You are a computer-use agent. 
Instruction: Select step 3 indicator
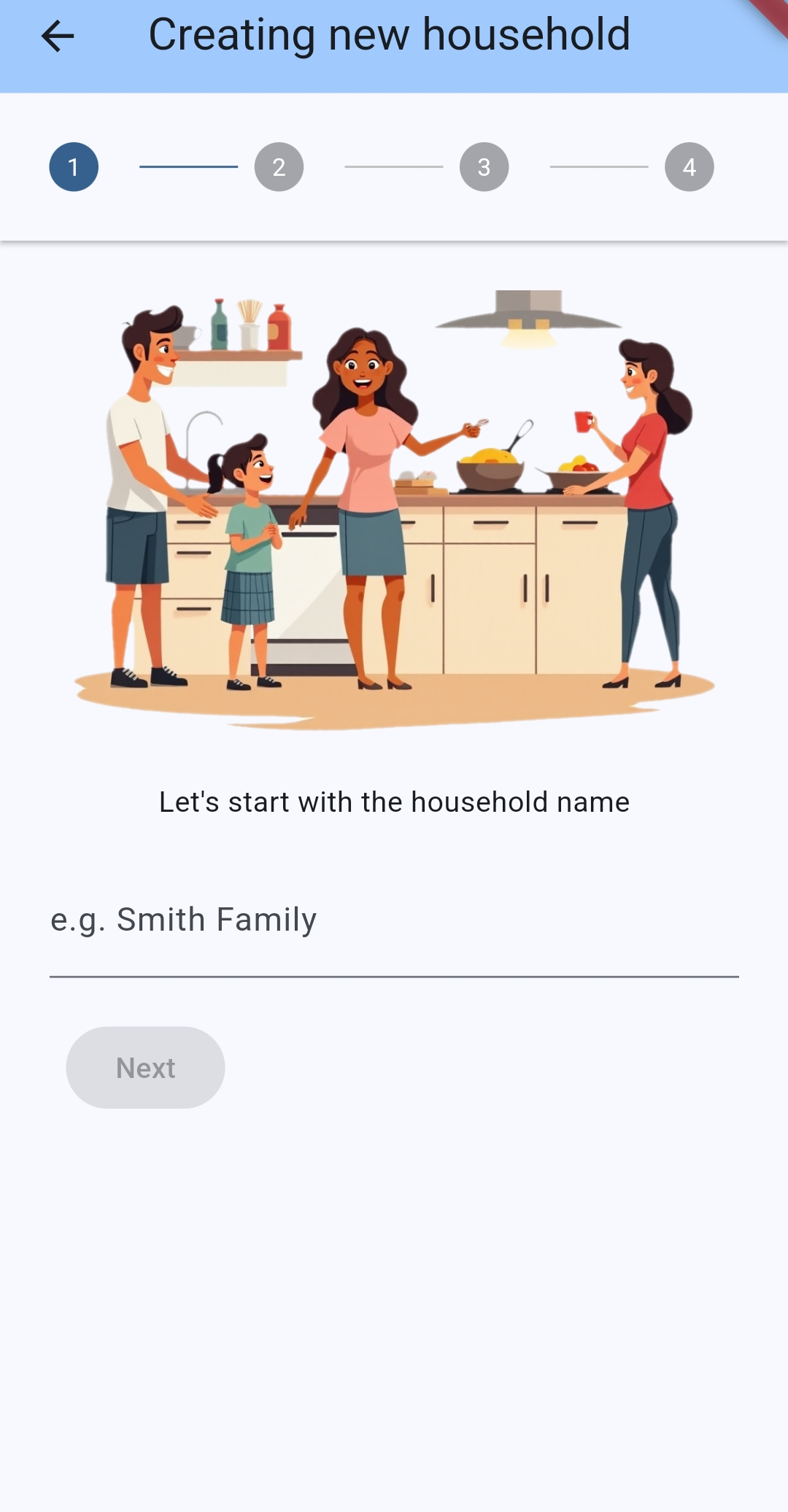tap(484, 167)
